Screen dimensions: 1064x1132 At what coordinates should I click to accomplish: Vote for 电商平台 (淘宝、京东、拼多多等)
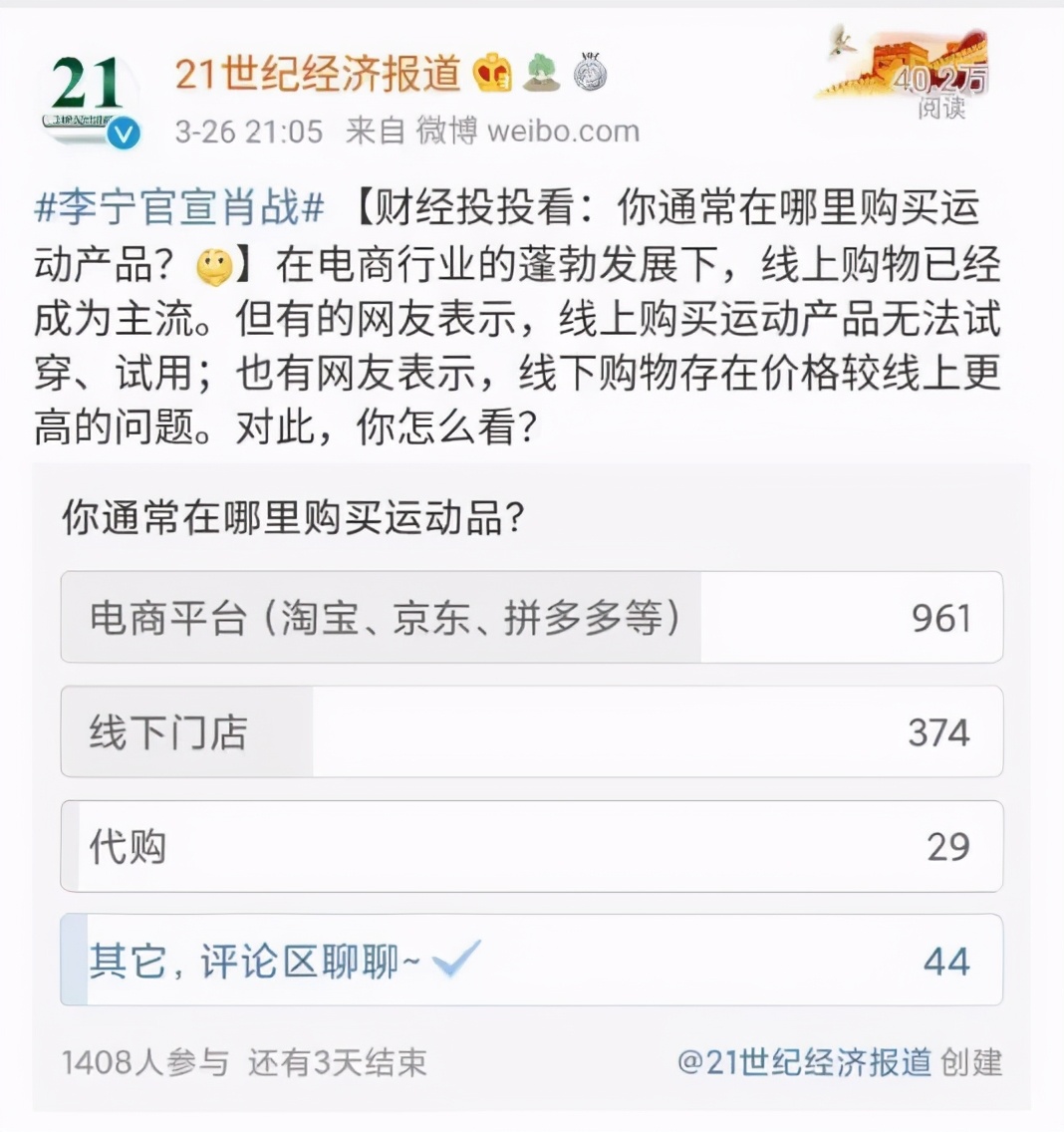tap(531, 618)
